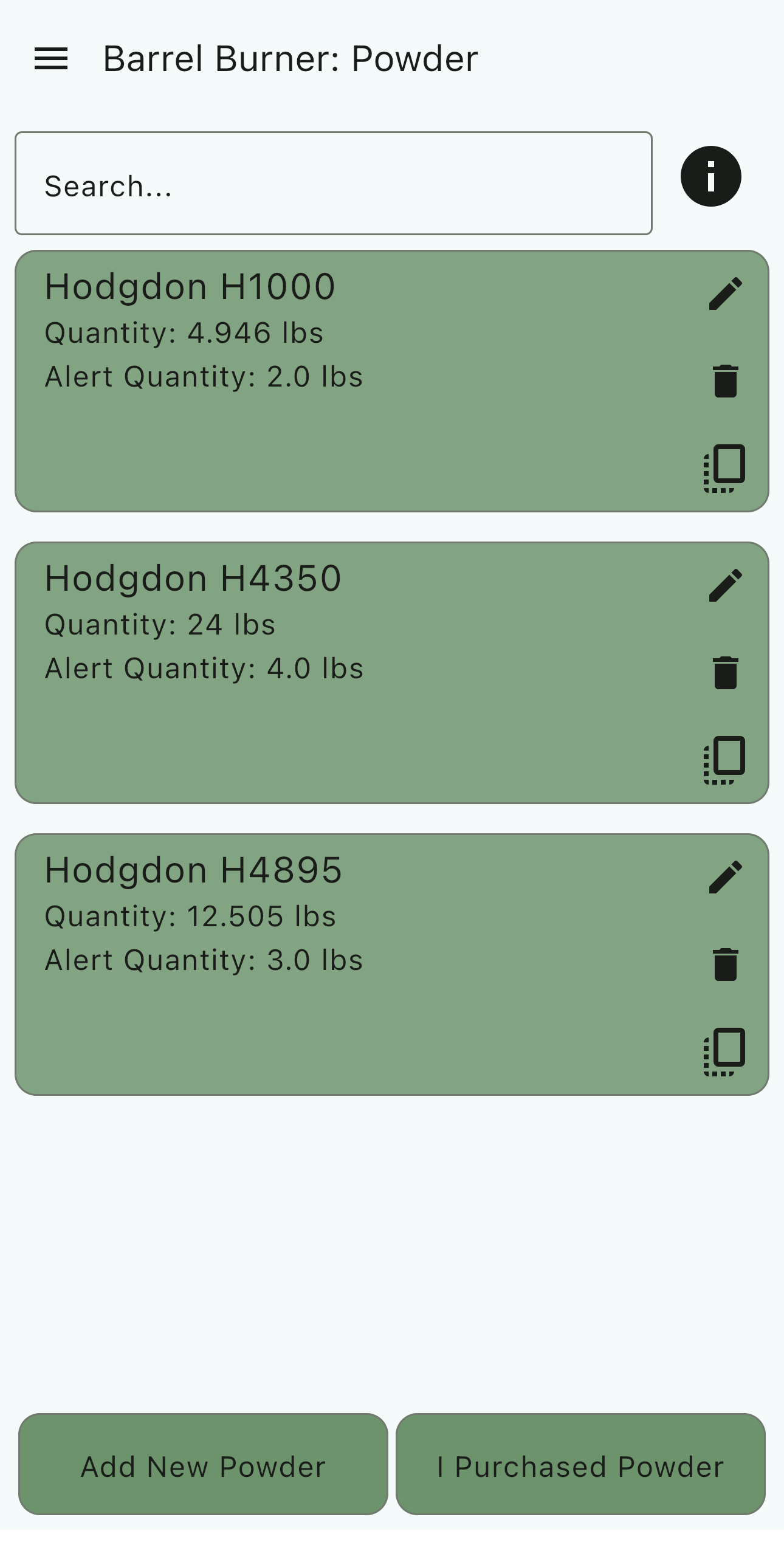Tap Add New Powder button
The image size is (784, 1562).
[x=203, y=1464]
